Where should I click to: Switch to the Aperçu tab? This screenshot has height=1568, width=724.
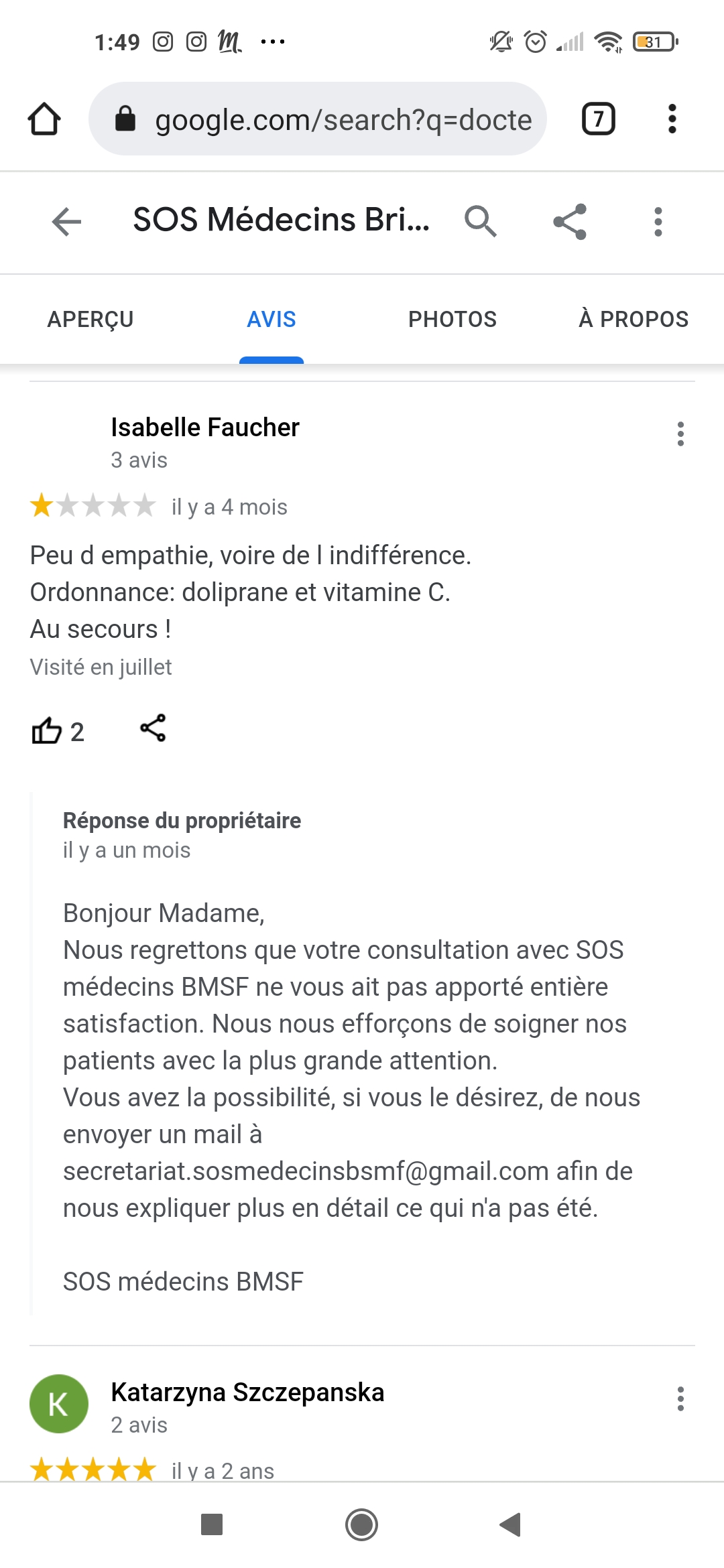(90, 319)
